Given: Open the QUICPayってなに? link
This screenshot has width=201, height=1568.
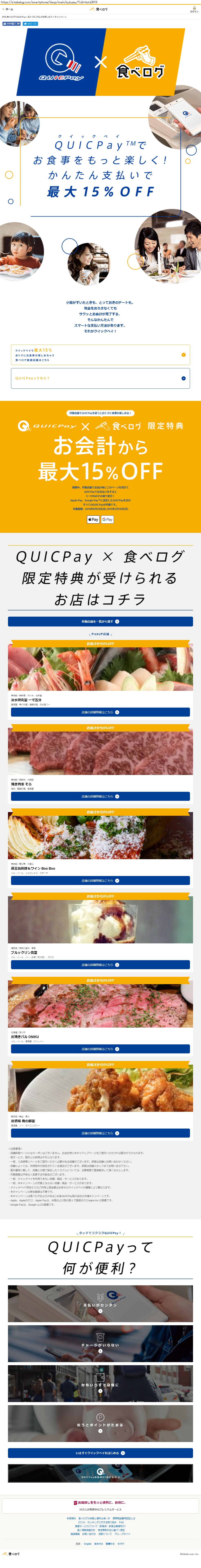Looking at the screenshot, I should (100, 378).
